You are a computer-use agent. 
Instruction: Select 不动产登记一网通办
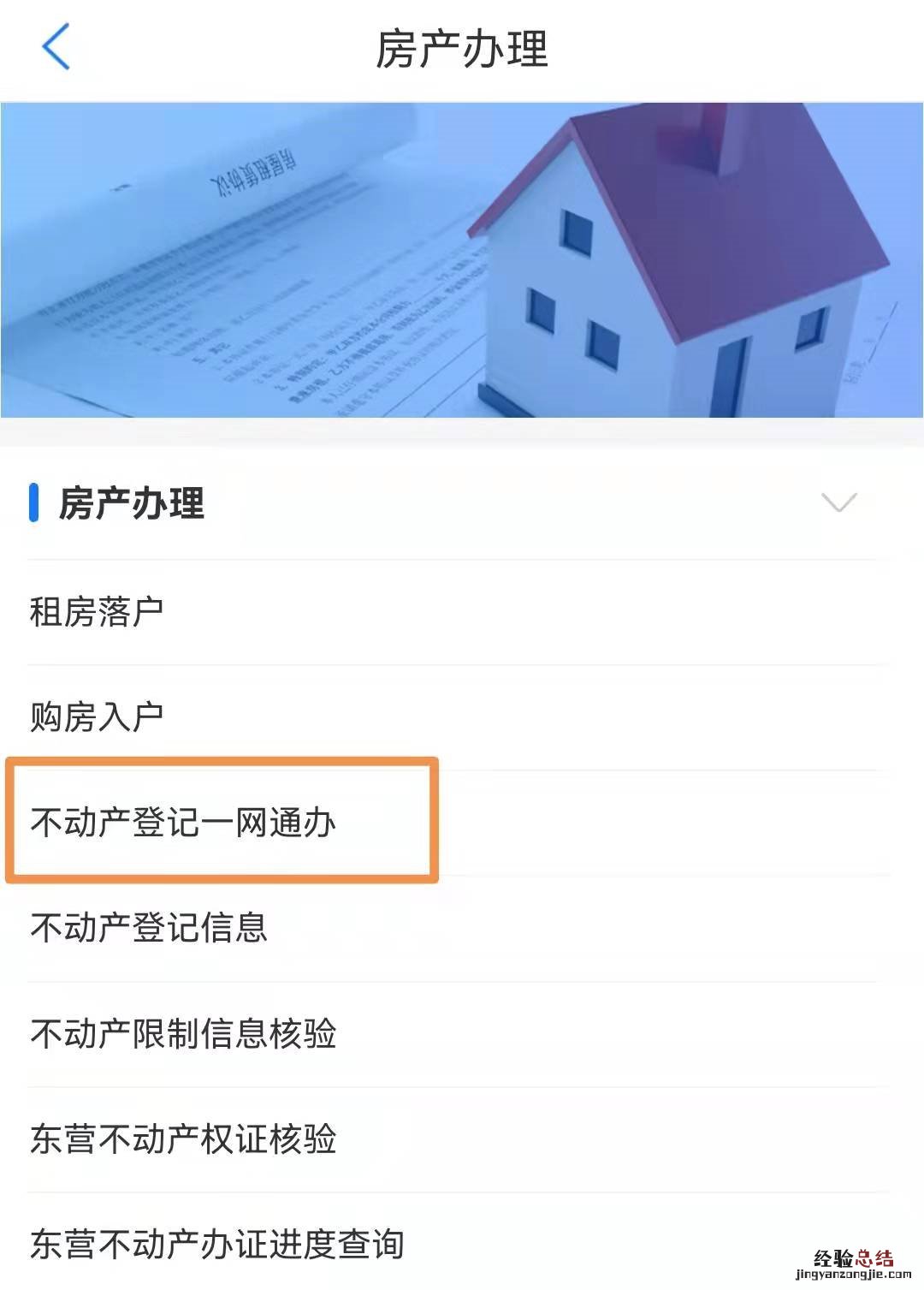[x=184, y=823]
